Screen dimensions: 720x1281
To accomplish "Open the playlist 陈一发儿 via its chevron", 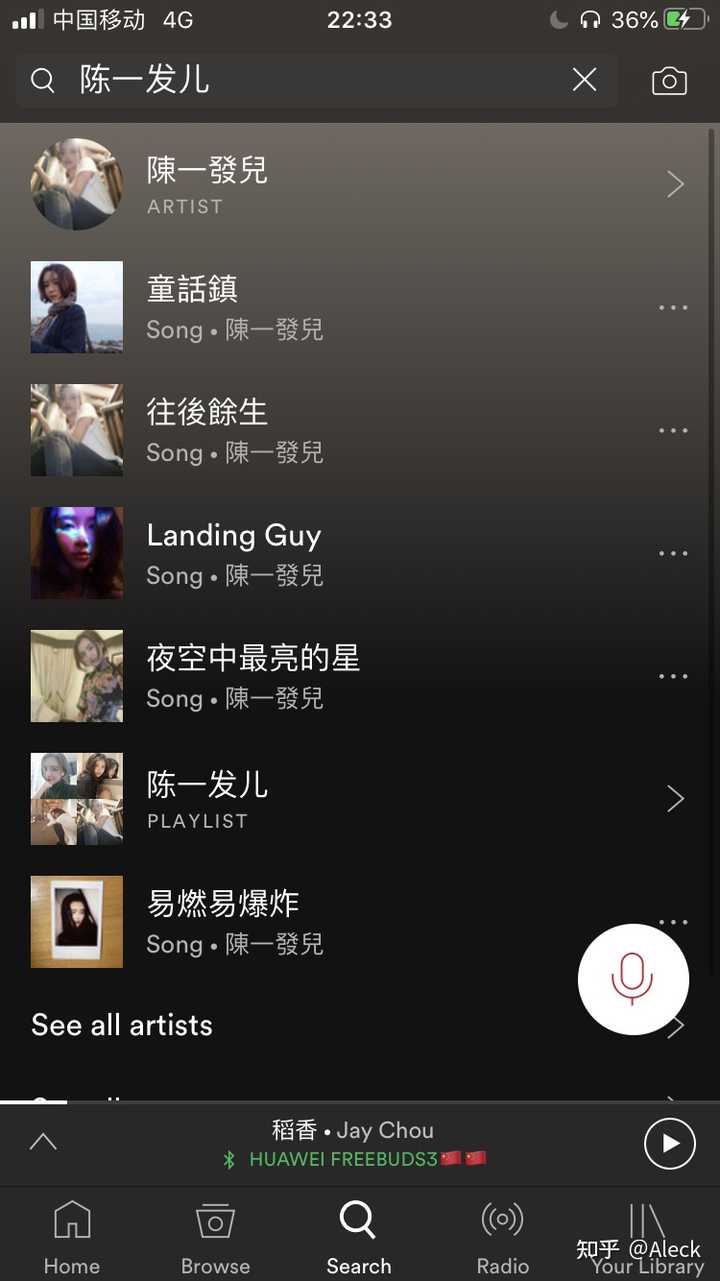I will [675, 798].
